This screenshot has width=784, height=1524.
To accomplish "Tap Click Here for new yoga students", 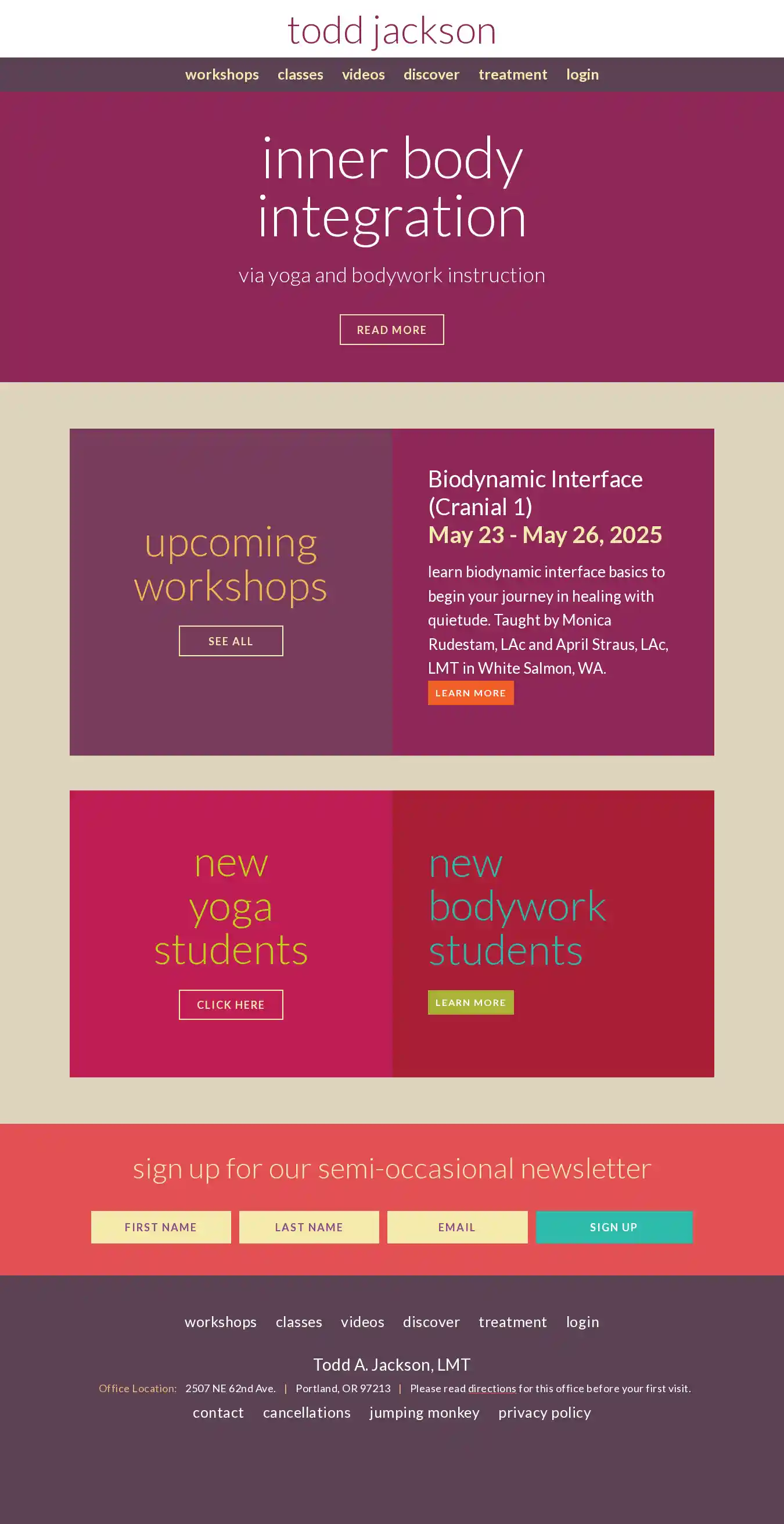I will point(230,1005).
